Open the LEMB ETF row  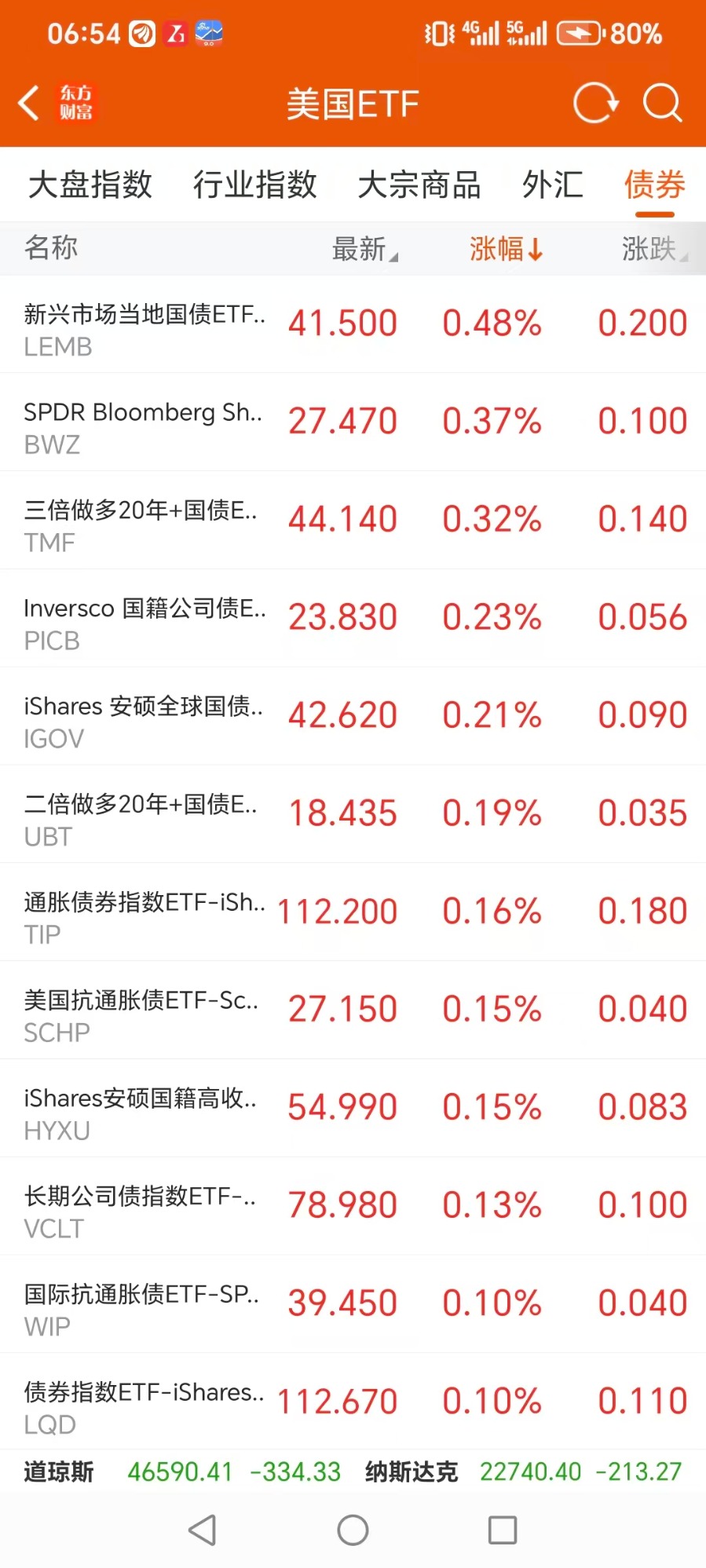tap(353, 324)
